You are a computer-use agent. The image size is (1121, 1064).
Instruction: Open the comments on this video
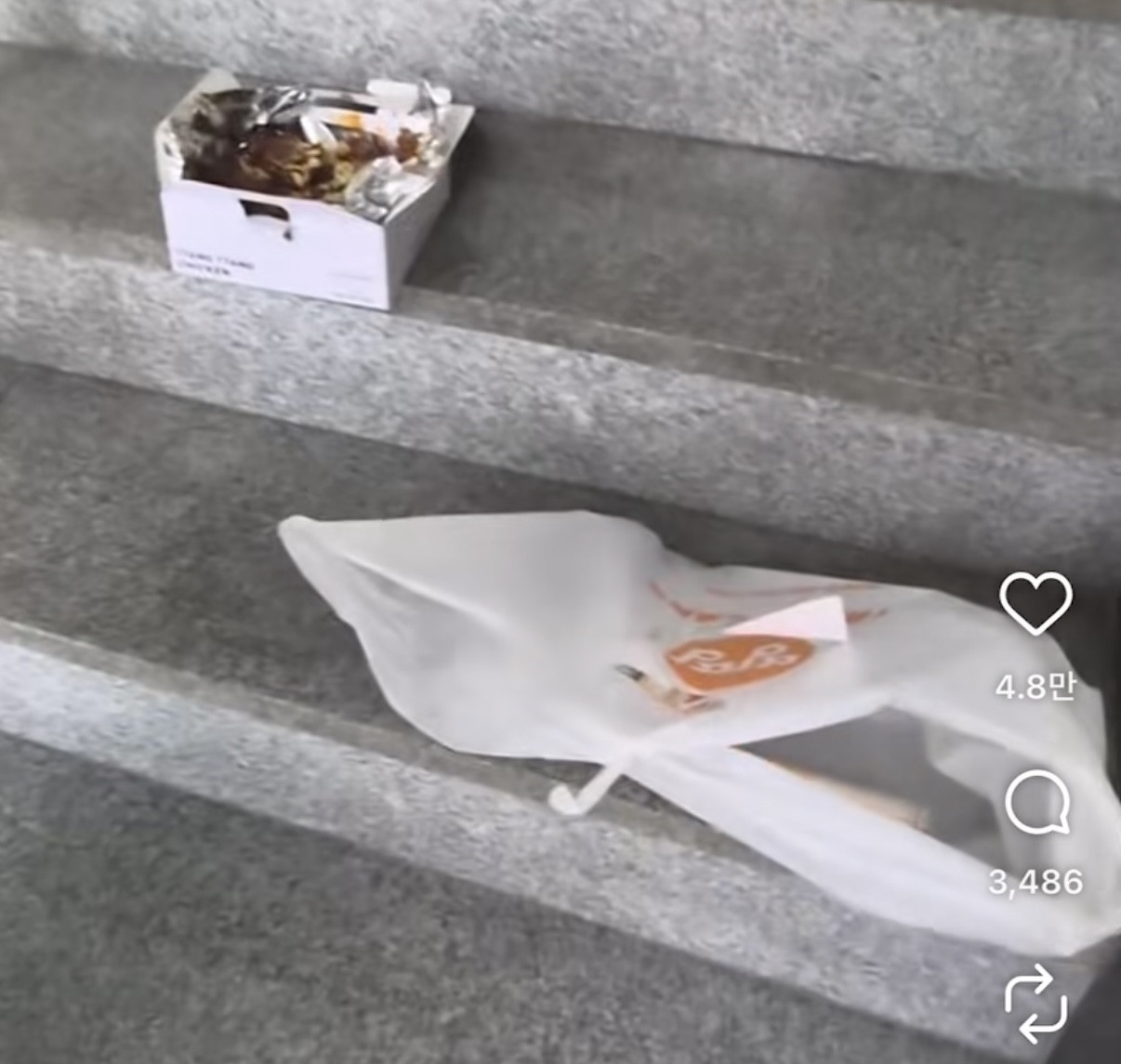pyautogui.click(x=1036, y=803)
